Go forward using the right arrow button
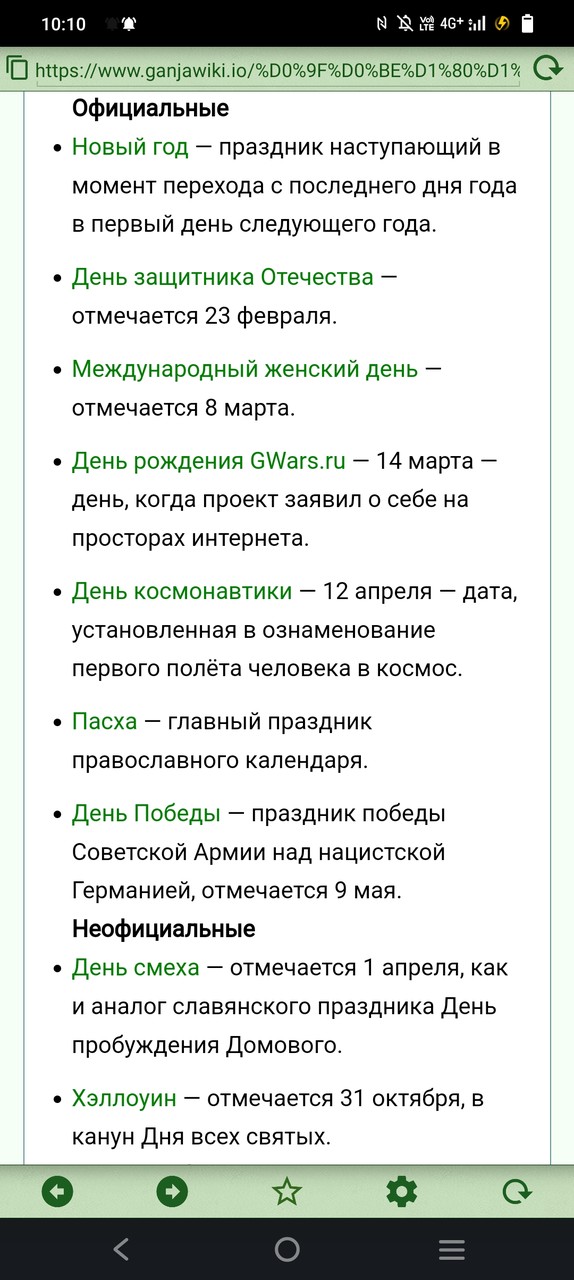This screenshot has height=1280, width=574. pyautogui.click(x=172, y=1191)
